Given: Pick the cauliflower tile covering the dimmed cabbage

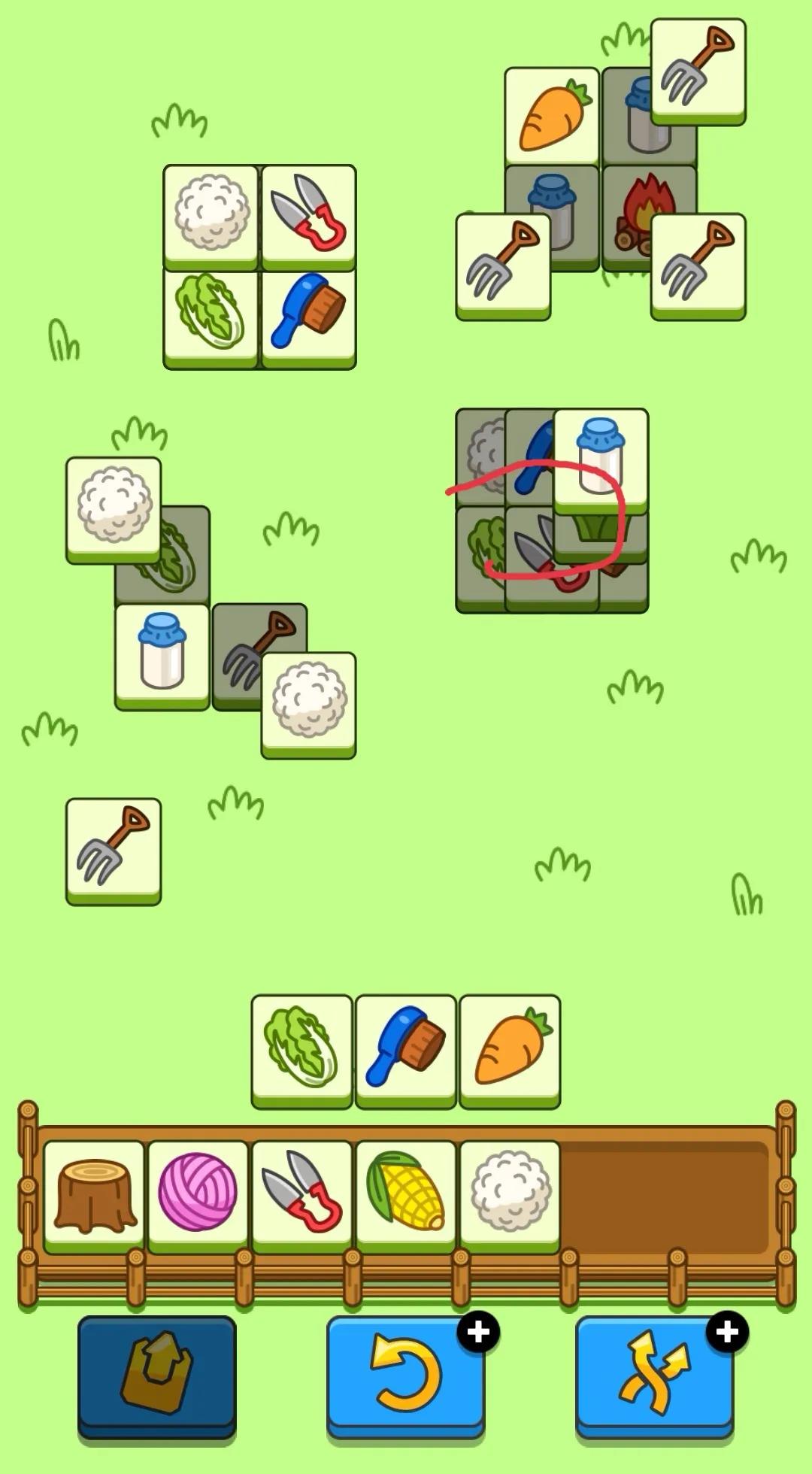Looking at the screenshot, I should tap(113, 505).
